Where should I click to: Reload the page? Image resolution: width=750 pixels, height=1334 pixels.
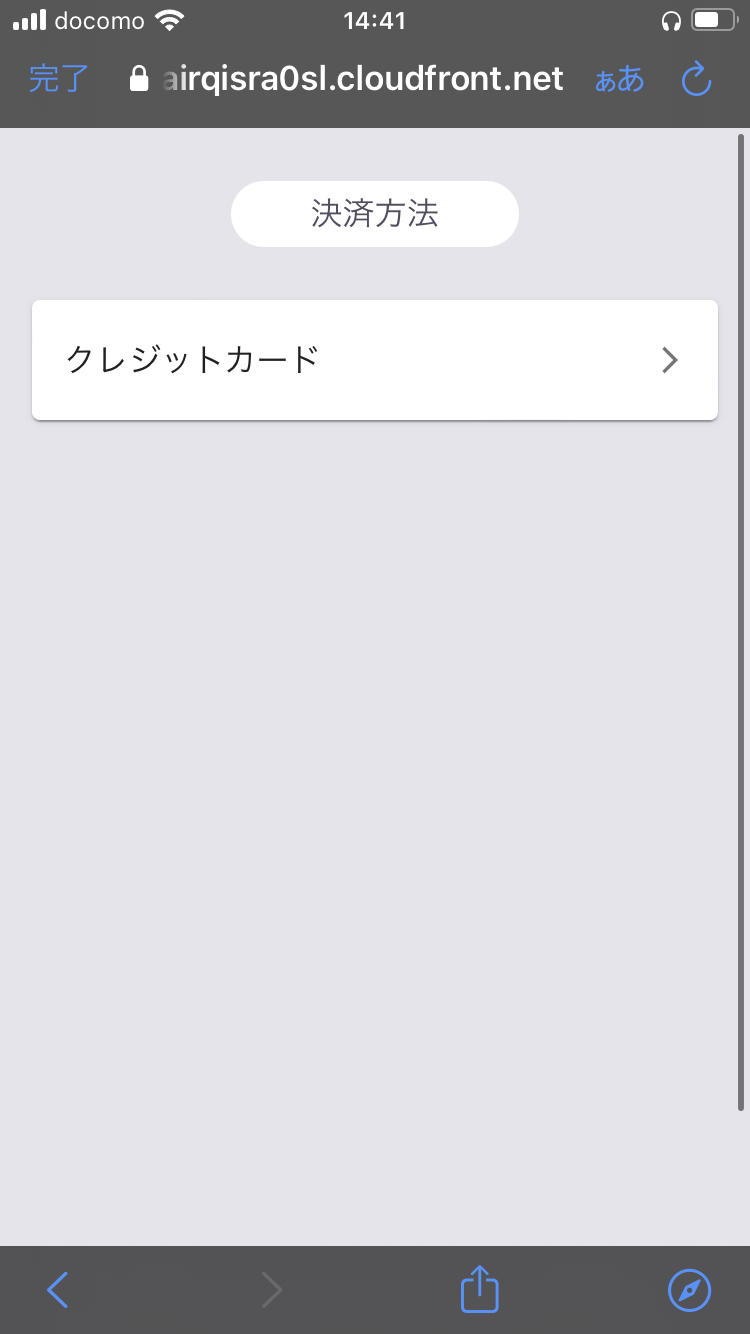[x=696, y=80]
